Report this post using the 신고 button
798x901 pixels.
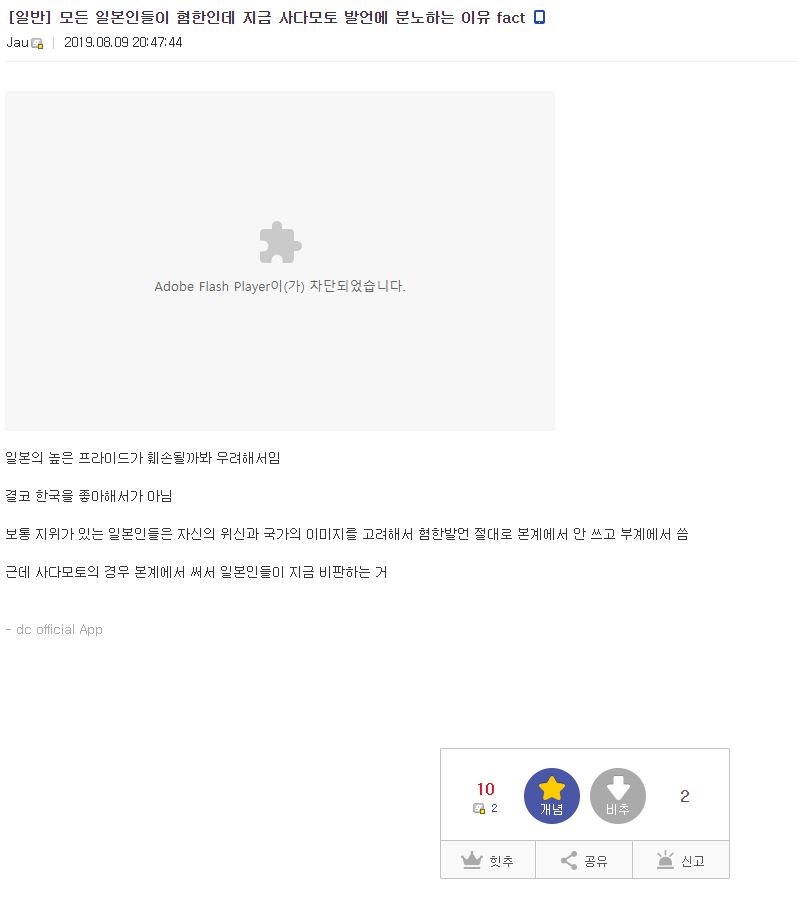coord(680,860)
